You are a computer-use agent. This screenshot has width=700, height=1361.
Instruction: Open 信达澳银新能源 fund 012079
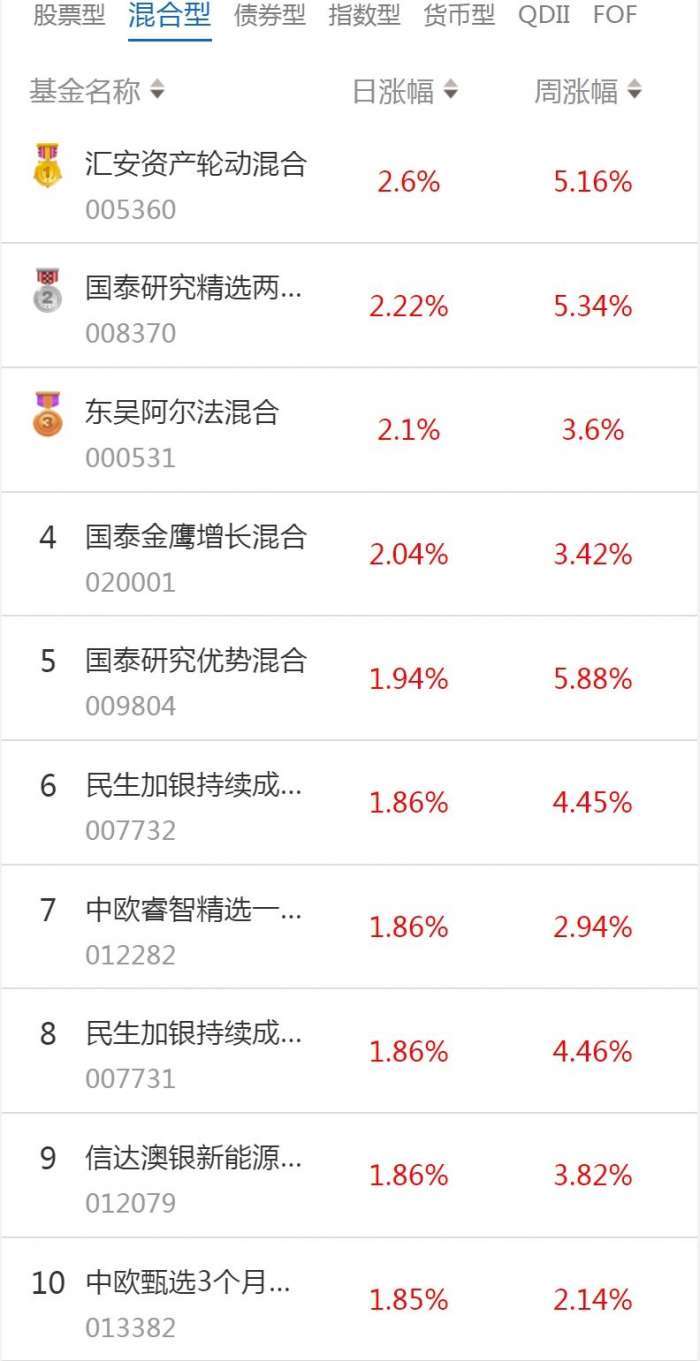(193, 1176)
